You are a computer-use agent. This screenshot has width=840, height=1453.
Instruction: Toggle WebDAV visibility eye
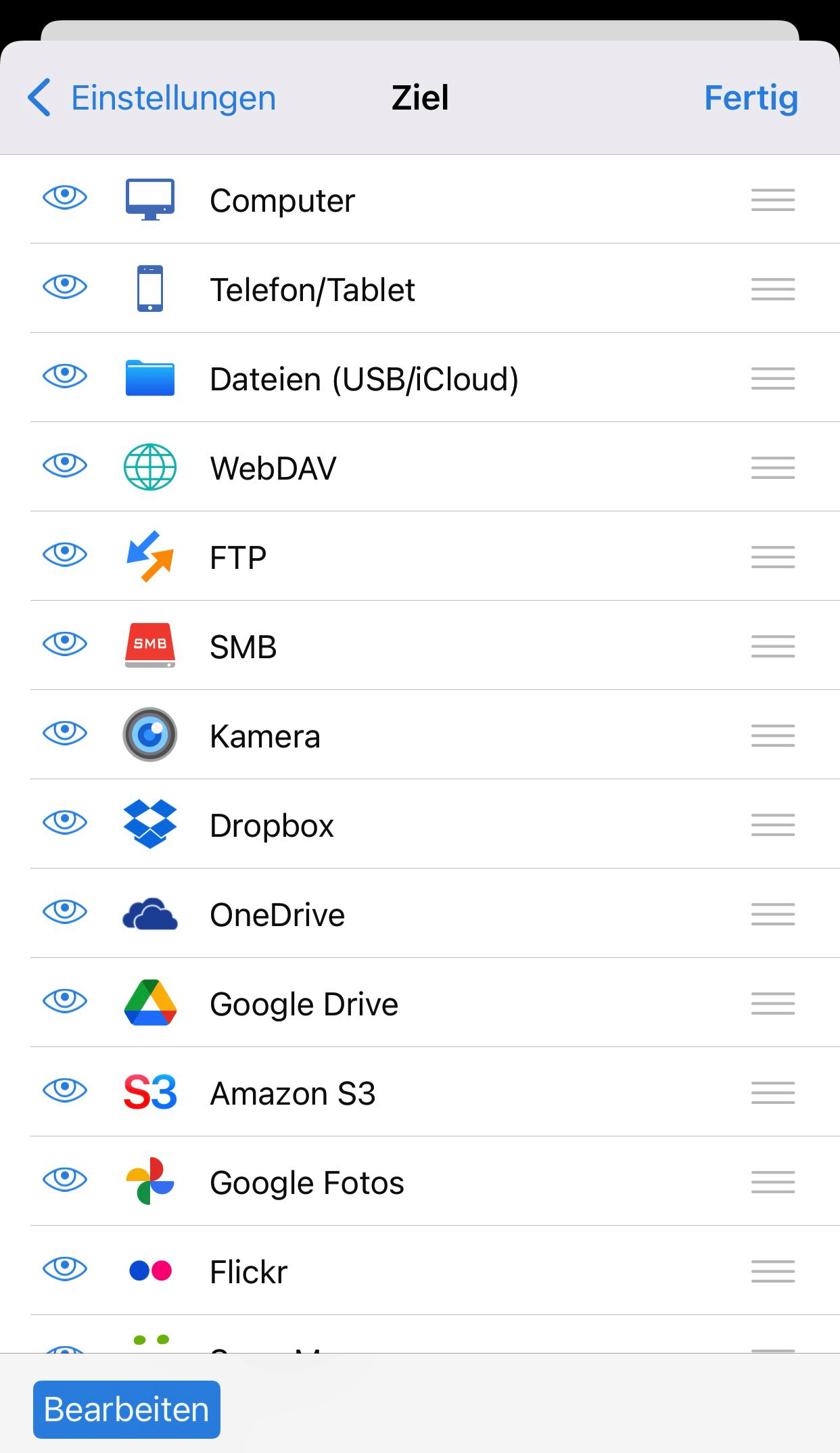(x=65, y=465)
